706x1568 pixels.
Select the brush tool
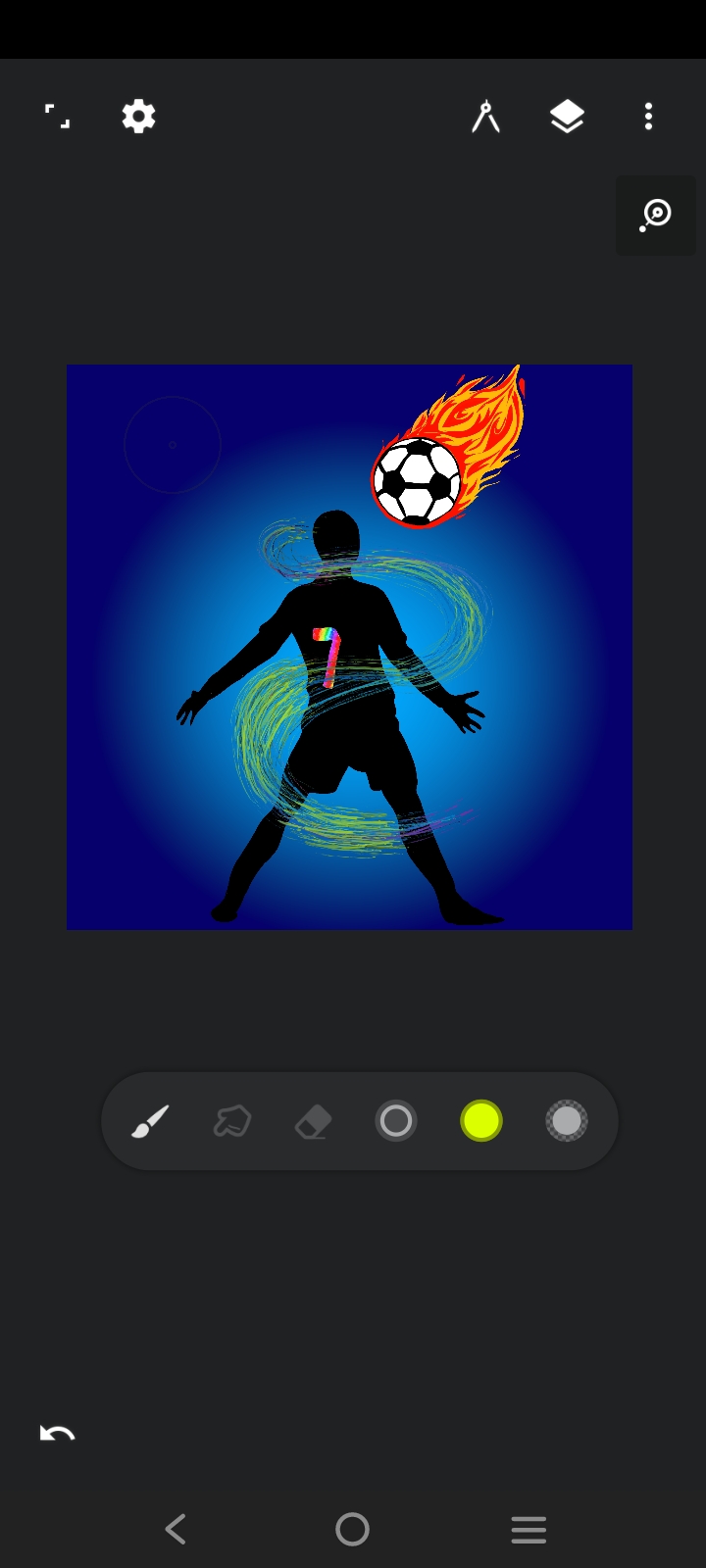pos(150,1121)
